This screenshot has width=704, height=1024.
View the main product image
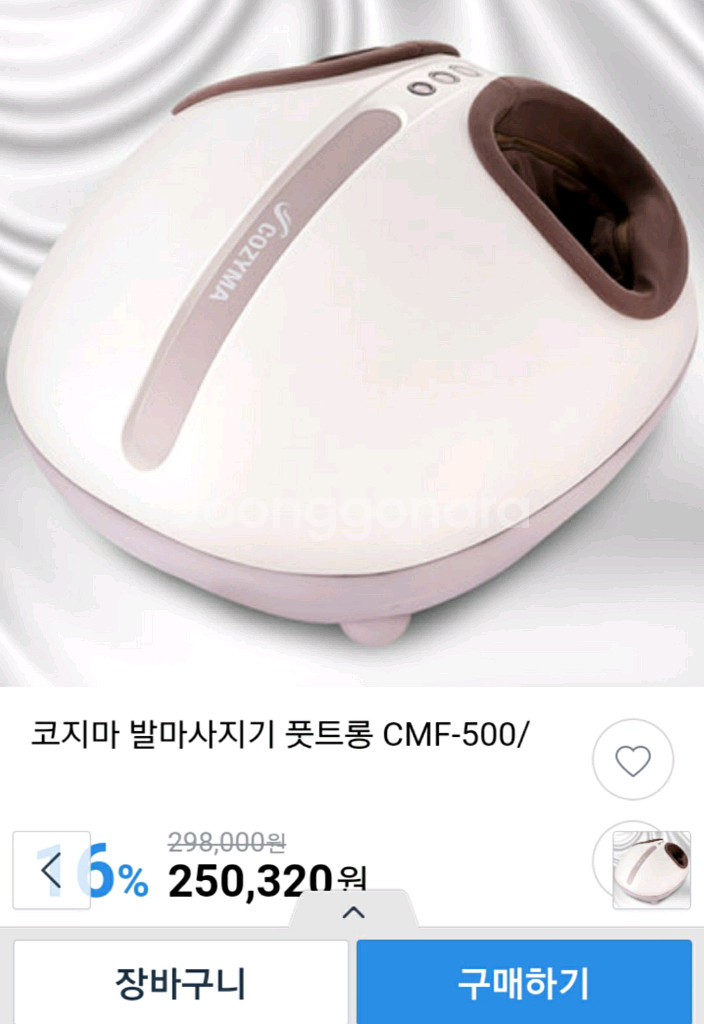coord(352,340)
